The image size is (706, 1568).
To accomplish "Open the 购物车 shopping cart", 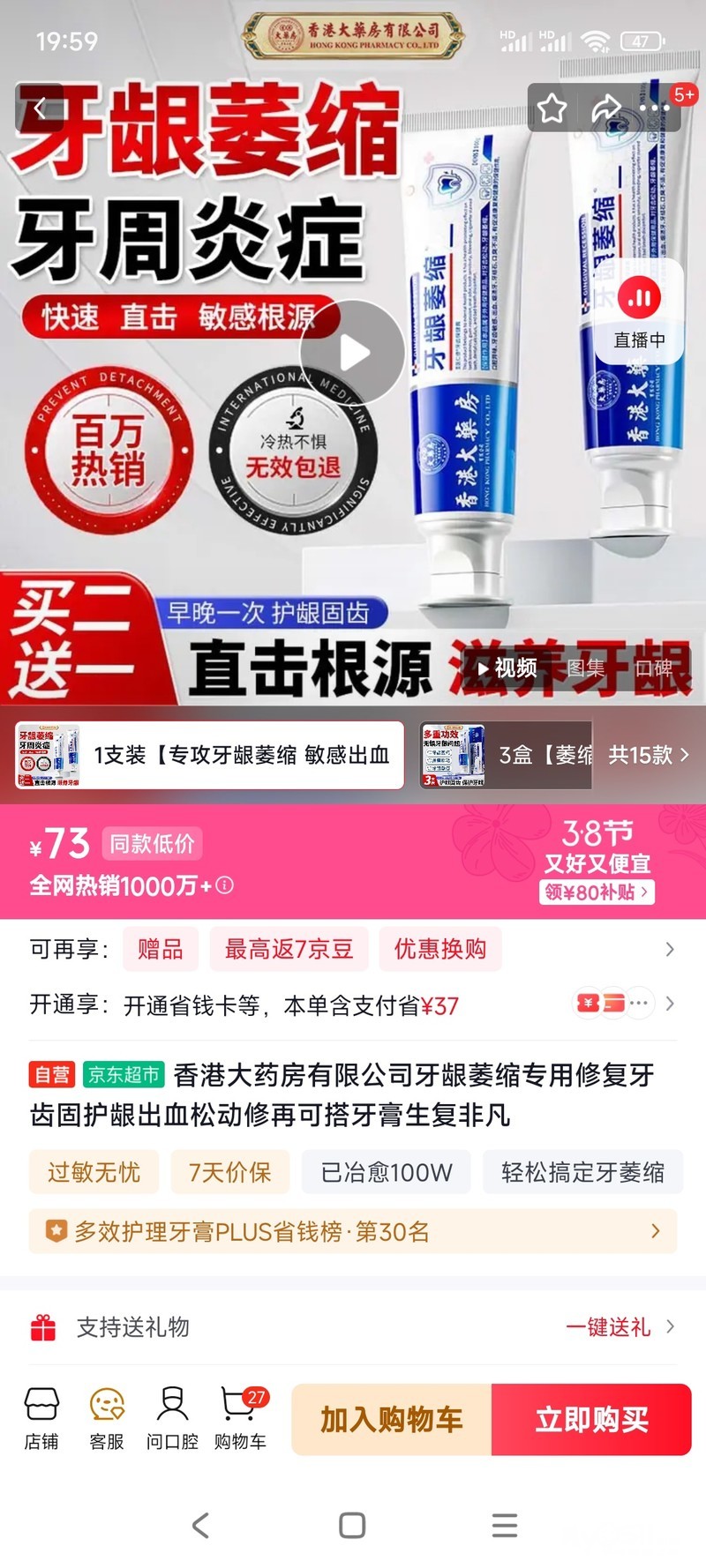I will [240, 1418].
